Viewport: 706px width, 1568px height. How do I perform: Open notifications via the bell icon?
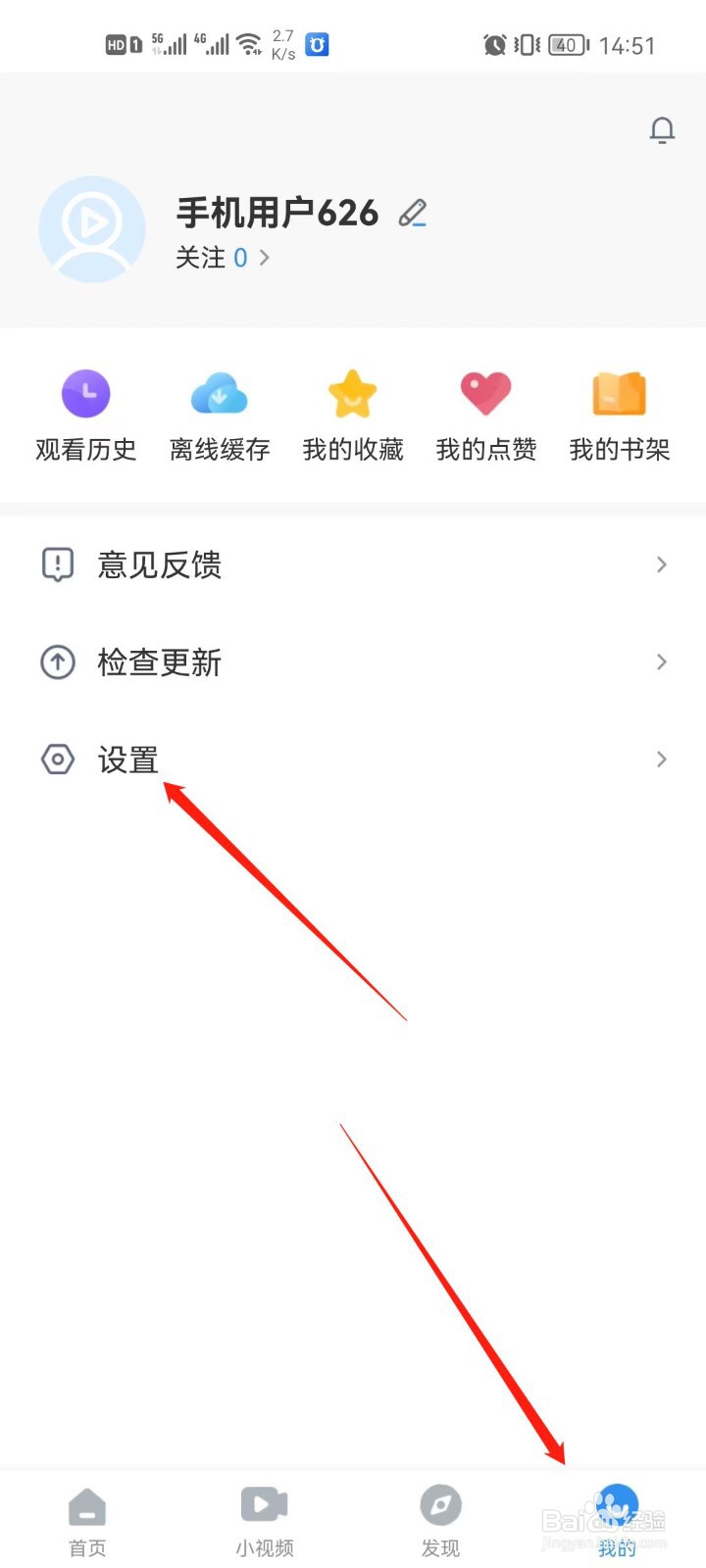pos(662,129)
